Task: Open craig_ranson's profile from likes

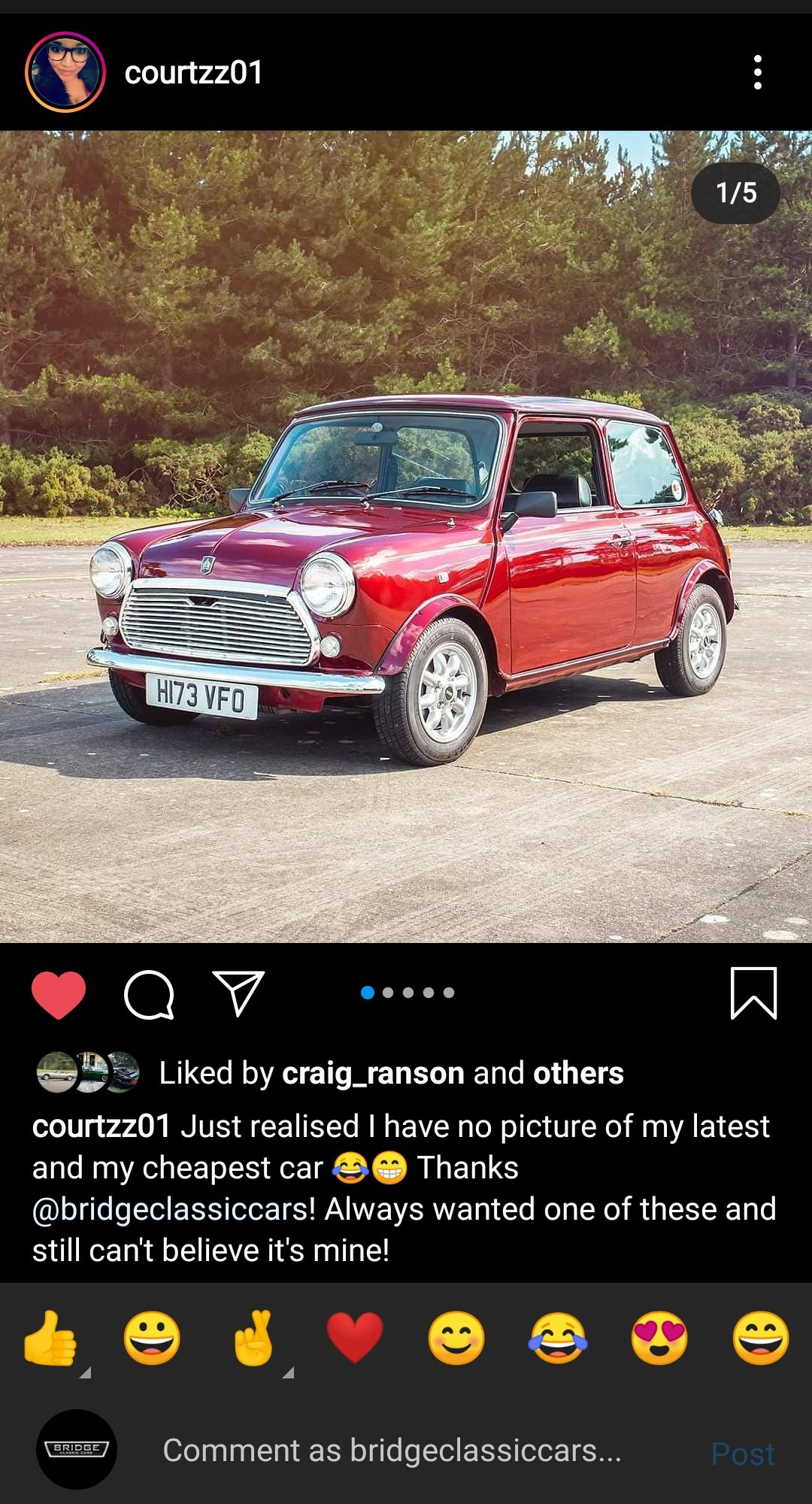Action: coord(372,1073)
